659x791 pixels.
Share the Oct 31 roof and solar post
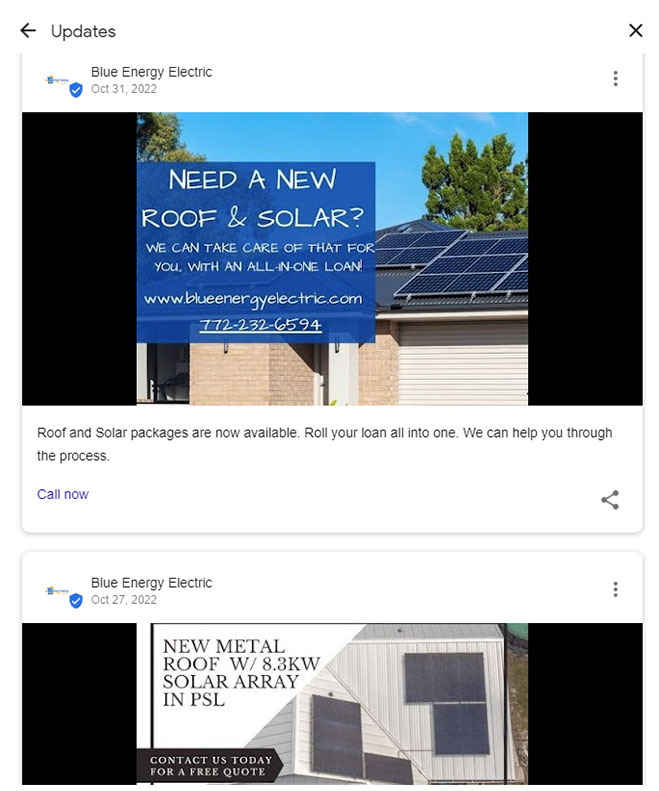click(x=610, y=500)
